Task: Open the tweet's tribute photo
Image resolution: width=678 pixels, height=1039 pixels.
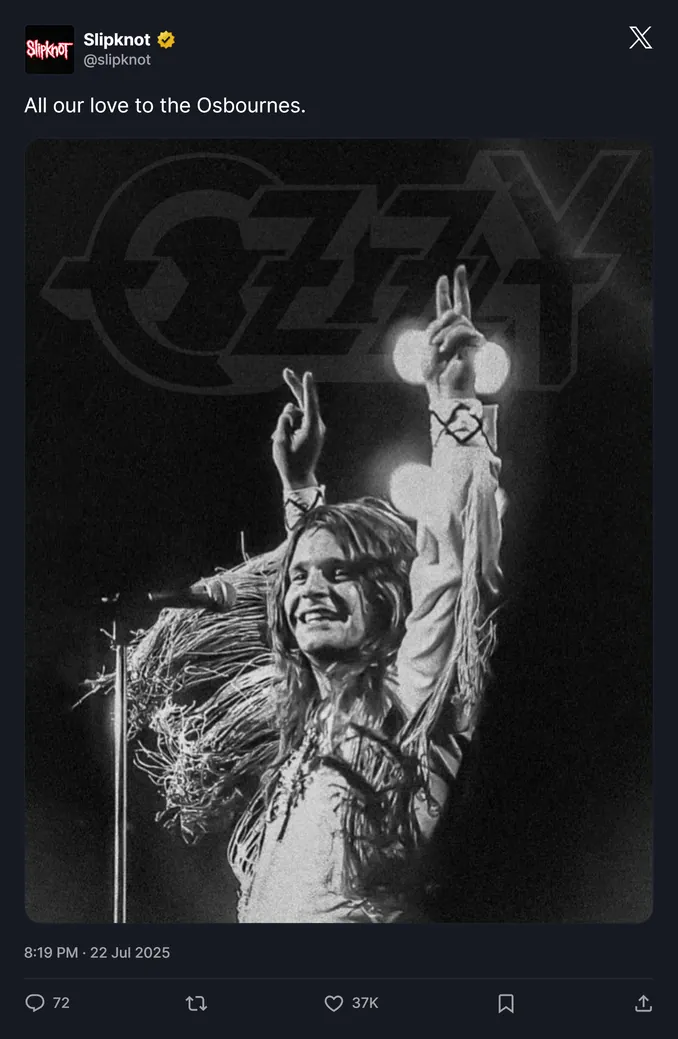Action: pyautogui.click(x=339, y=530)
